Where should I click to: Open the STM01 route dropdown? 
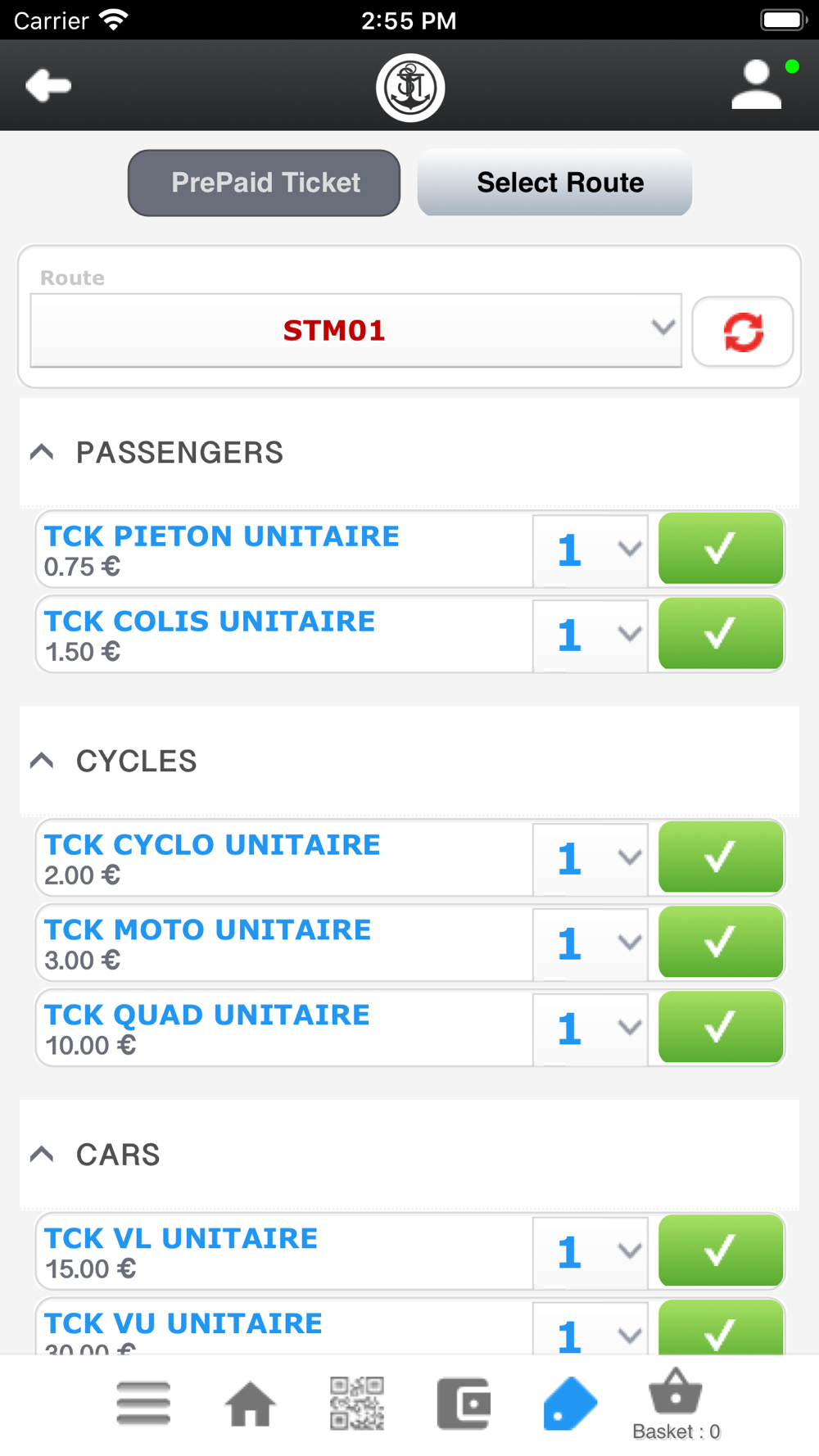[x=355, y=331]
